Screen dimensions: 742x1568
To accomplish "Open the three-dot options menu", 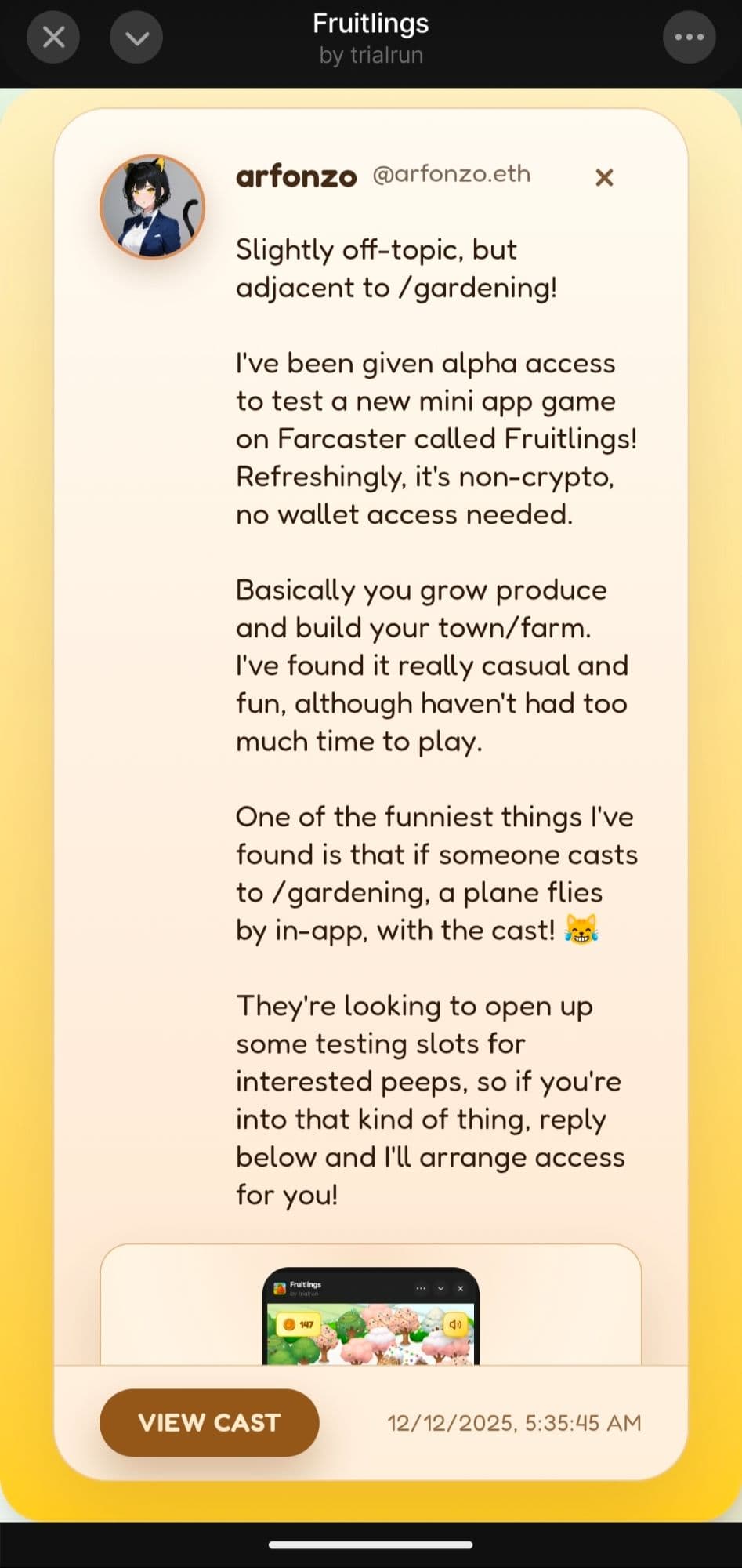I will pyautogui.click(x=689, y=37).
